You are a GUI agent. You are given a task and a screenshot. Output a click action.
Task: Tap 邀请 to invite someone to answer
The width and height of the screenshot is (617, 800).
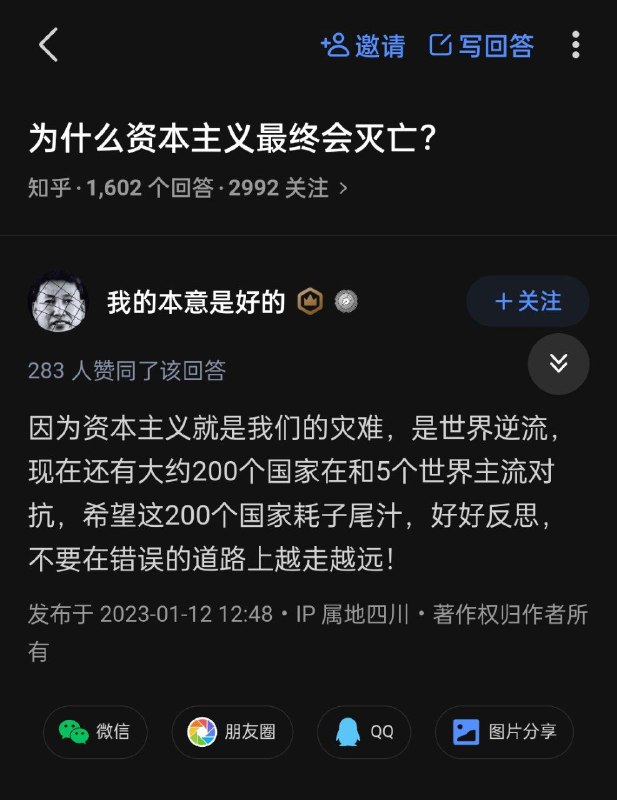click(x=363, y=46)
